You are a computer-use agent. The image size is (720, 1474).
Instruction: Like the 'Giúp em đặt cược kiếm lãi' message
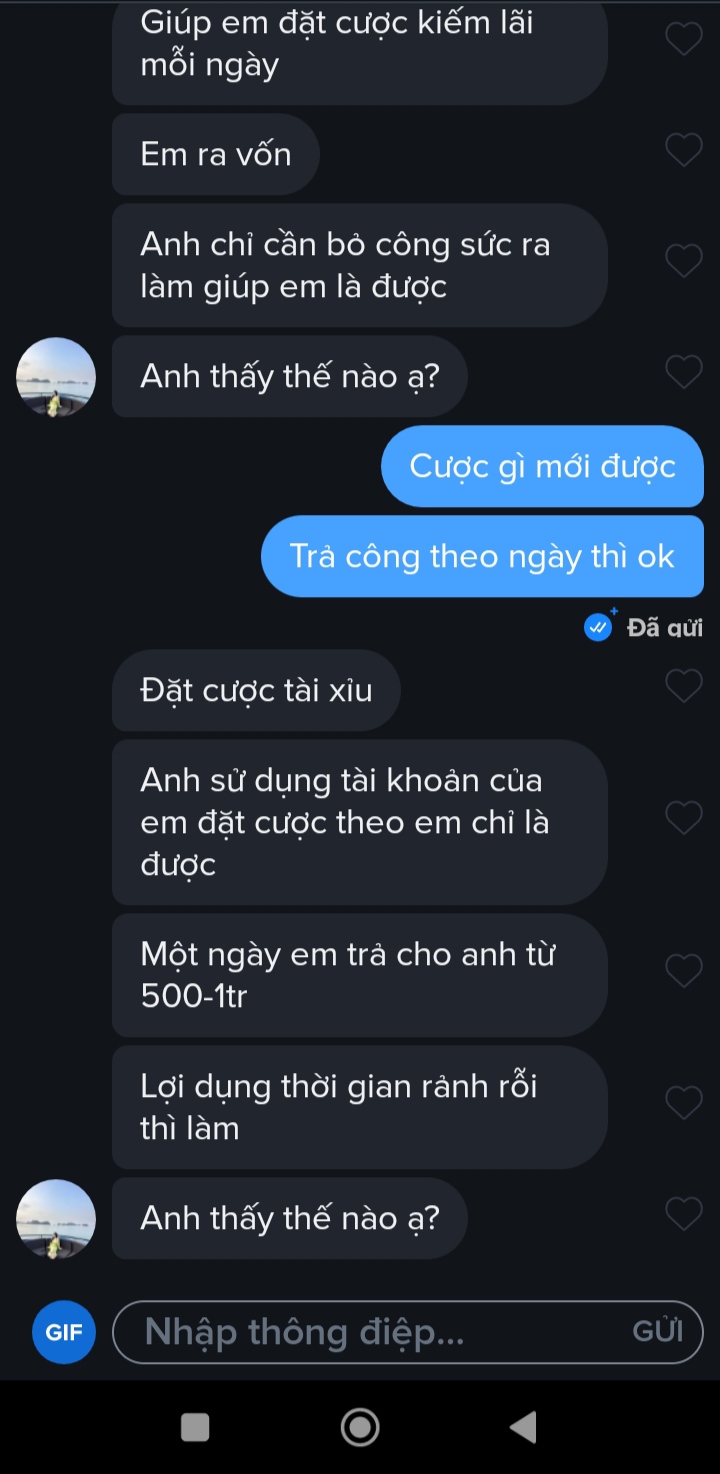(684, 39)
